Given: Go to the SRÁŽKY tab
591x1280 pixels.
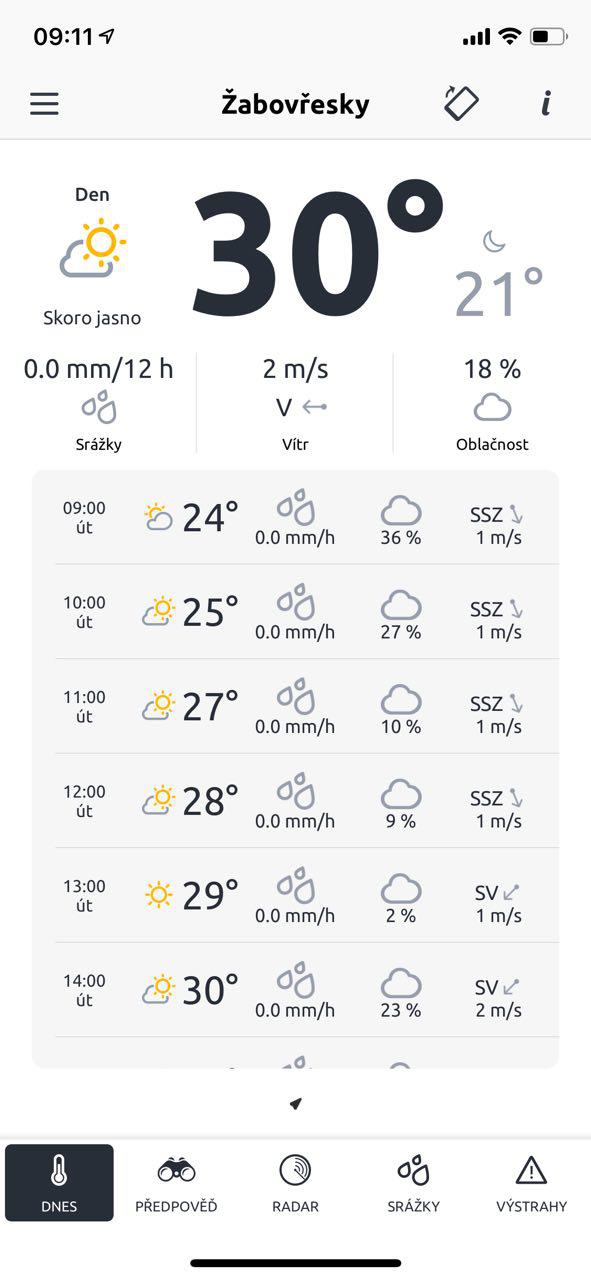Looking at the screenshot, I should click(413, 1183).
